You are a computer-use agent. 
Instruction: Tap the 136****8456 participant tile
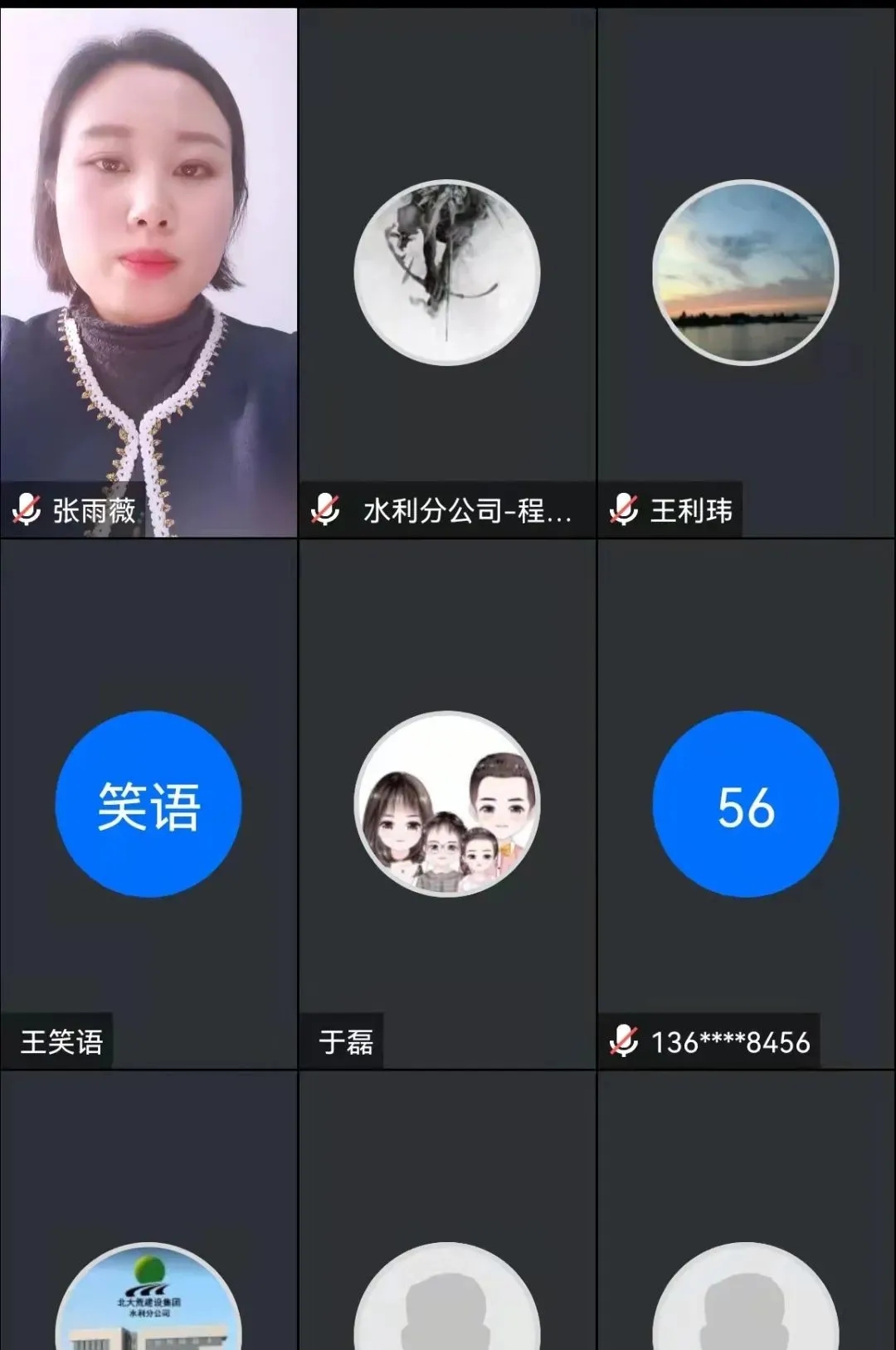746,803
